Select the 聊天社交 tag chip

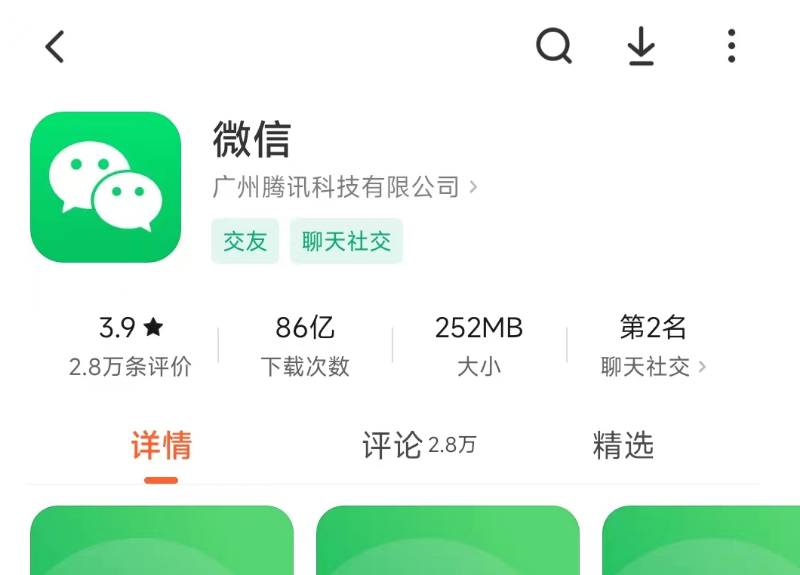click(x=346, y=241)
